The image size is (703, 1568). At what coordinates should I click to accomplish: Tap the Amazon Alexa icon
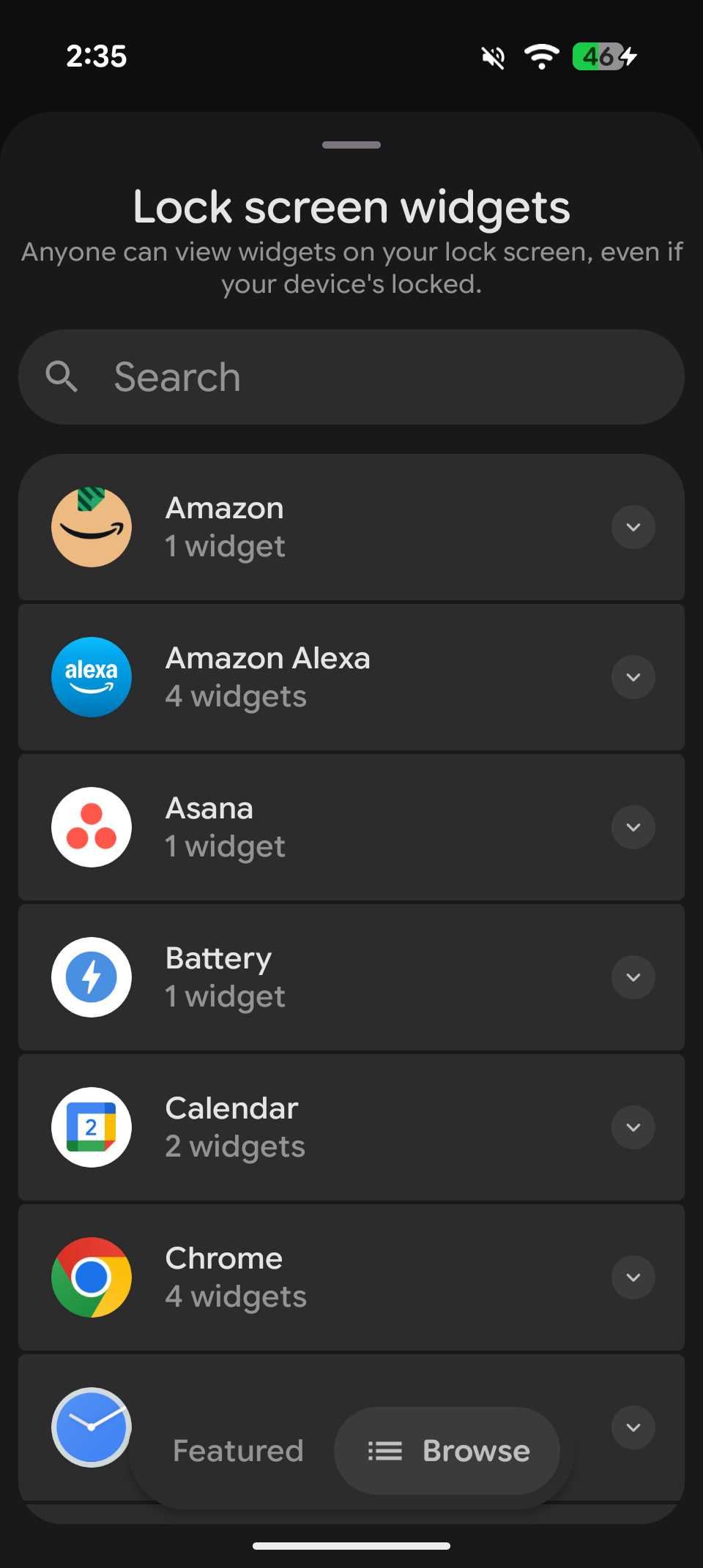tap(91, 677)
